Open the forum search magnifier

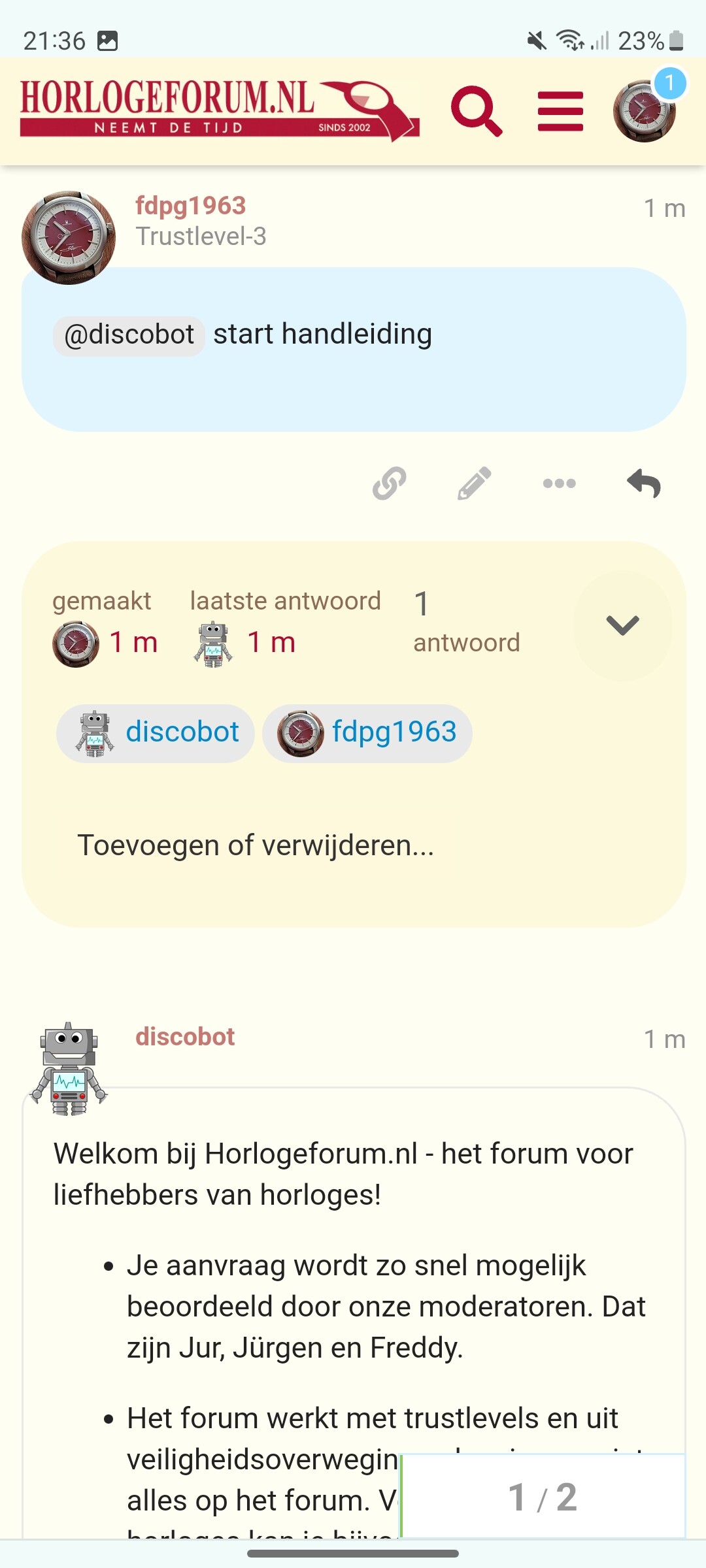pos(477,111)
